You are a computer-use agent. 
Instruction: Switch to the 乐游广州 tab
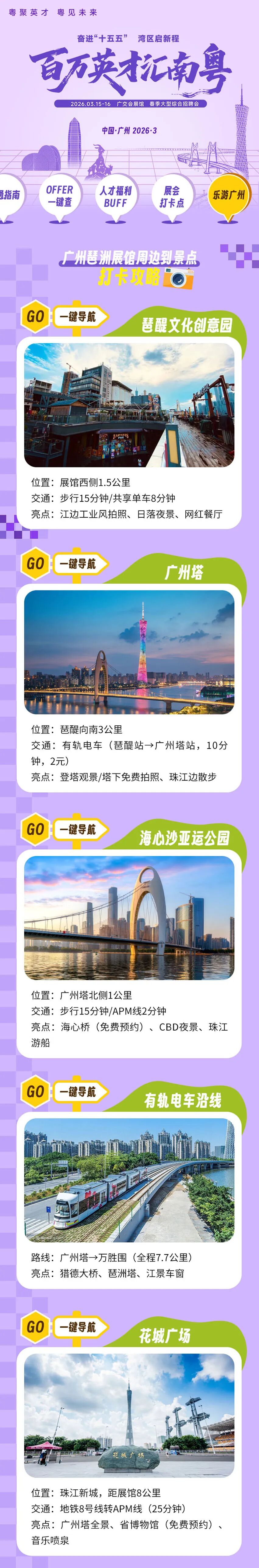[x=228, y=195]
